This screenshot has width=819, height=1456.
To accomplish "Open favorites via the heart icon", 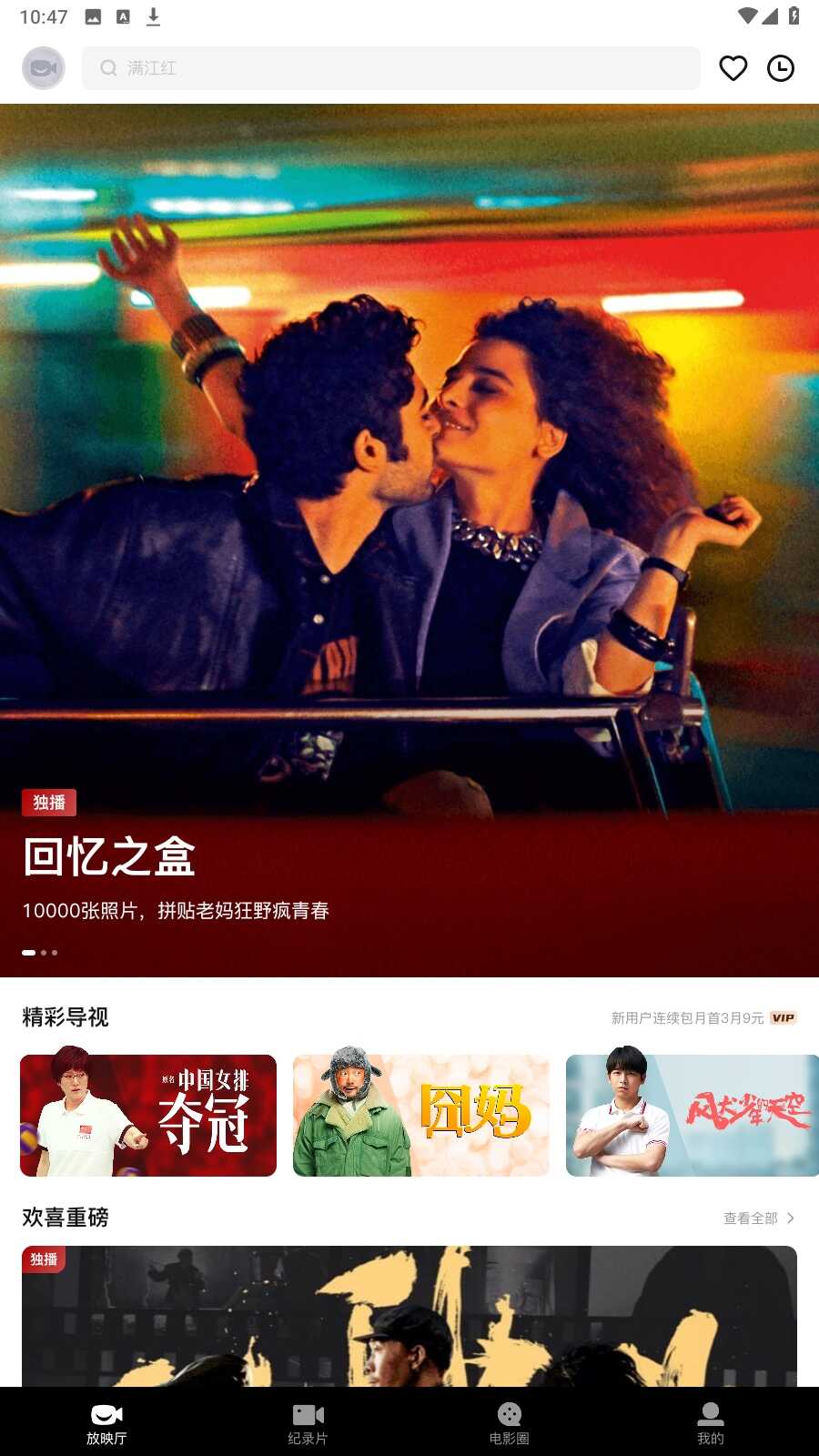I will 733,68.
